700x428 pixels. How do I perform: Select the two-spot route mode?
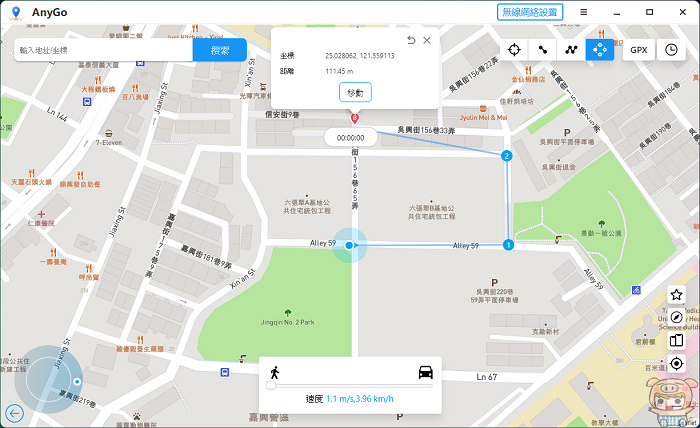tap(542, 49)
